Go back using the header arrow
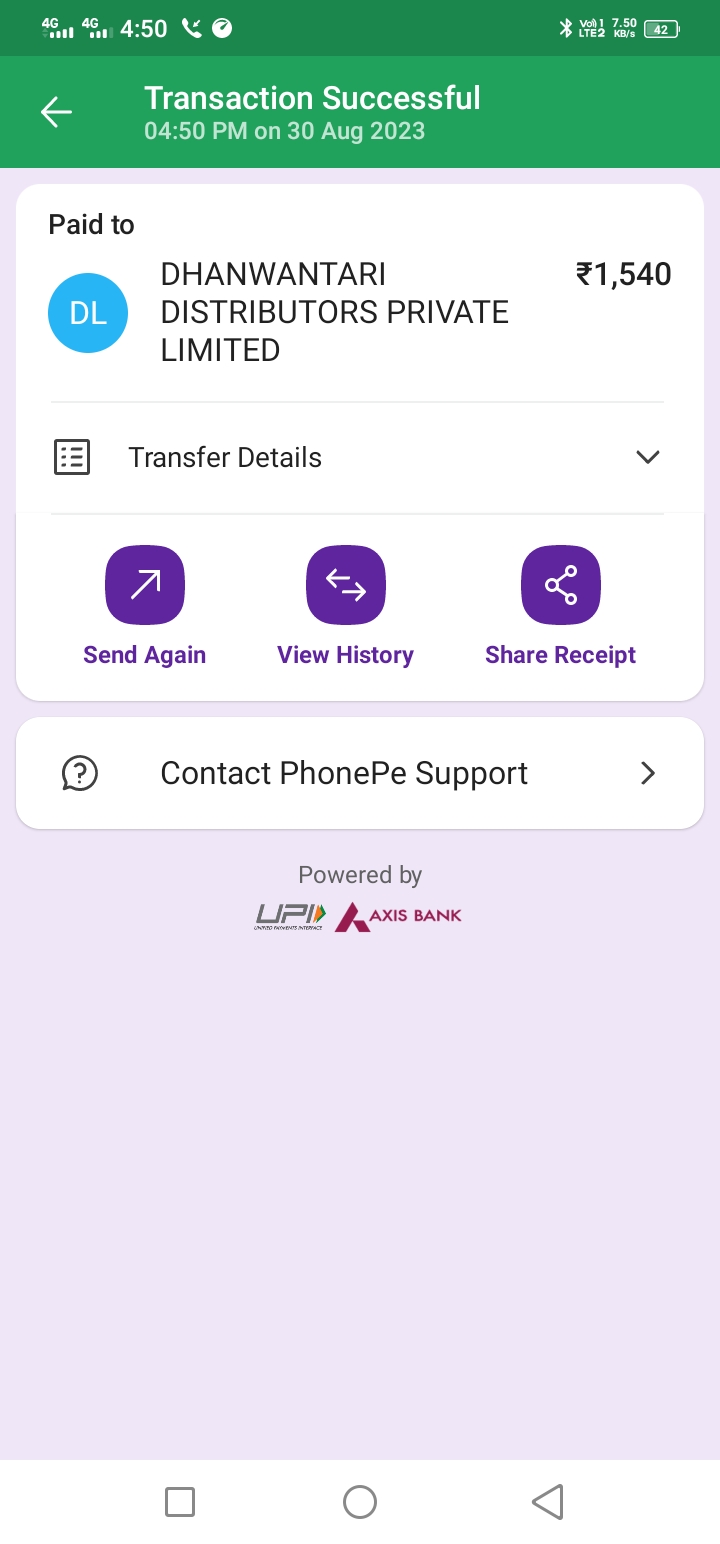 coord(56,112)
